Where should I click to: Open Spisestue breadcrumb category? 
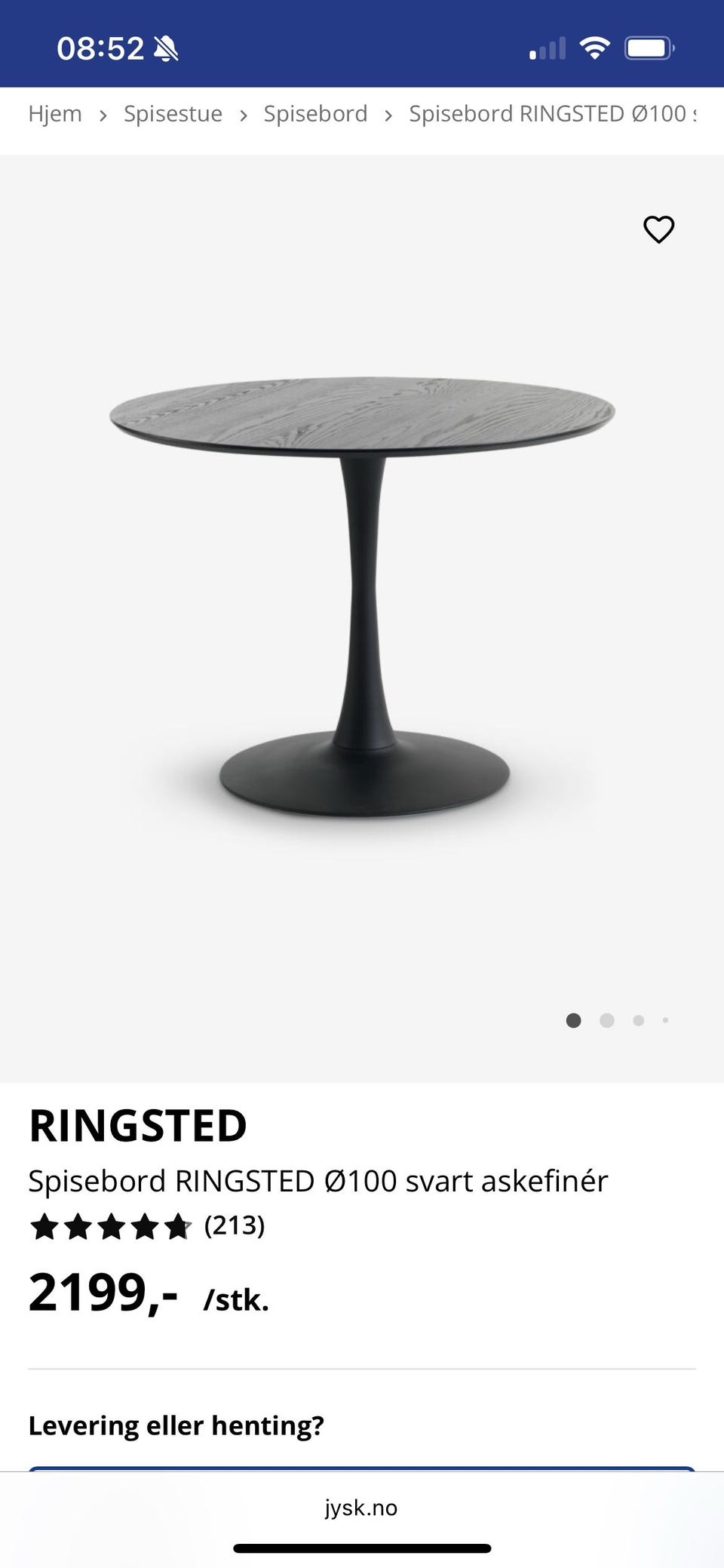tap(173, 114)
